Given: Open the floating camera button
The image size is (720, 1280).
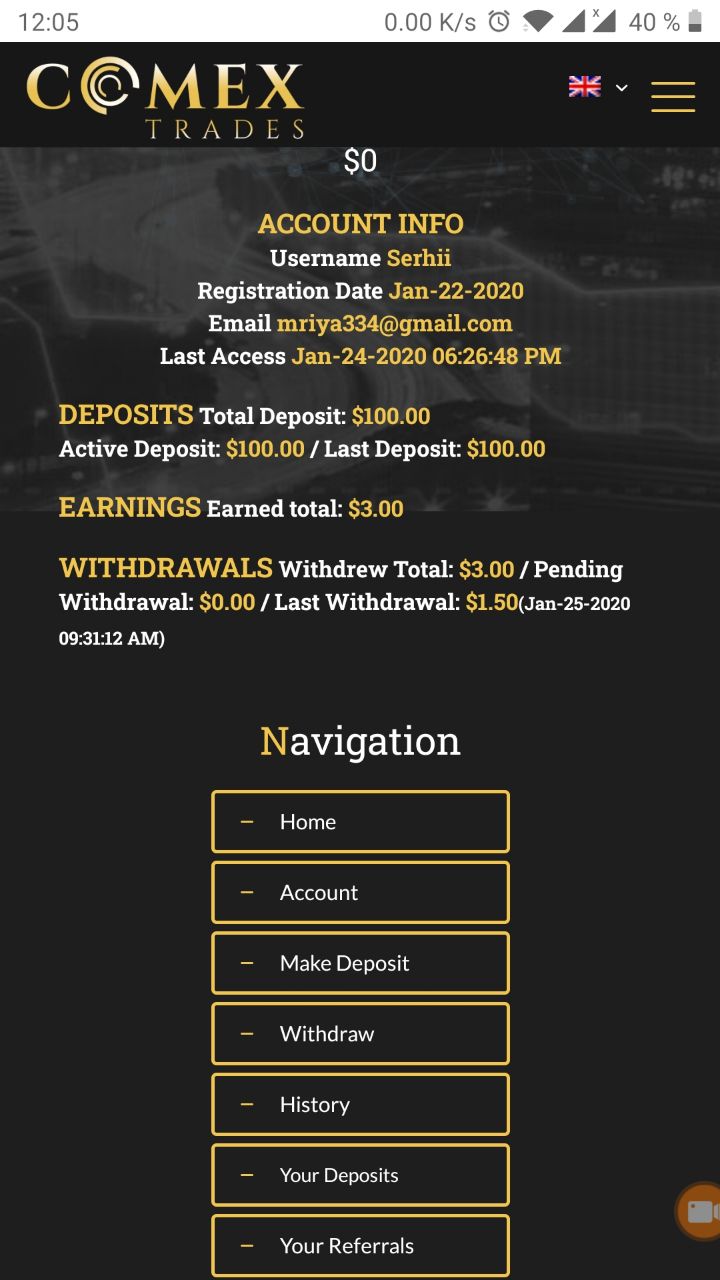Looking at the screenshot, I should click(701, 1212).
